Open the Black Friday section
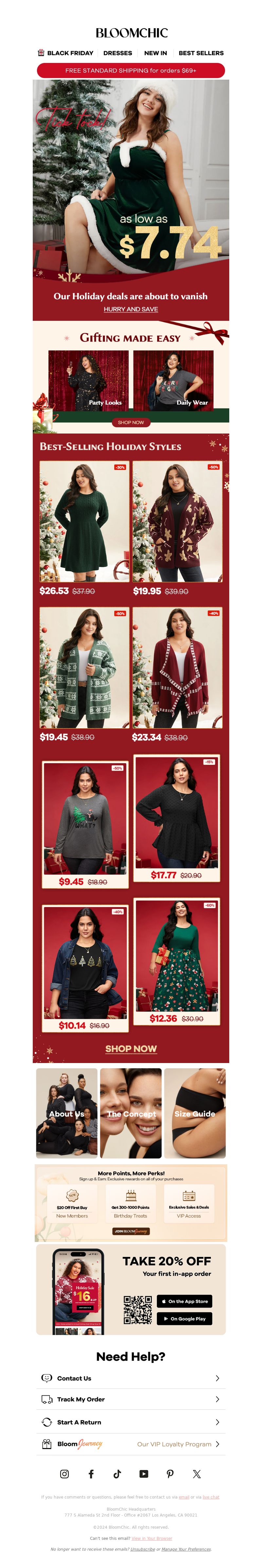This screenshot has height=1568, width=262. click(65, 53)
